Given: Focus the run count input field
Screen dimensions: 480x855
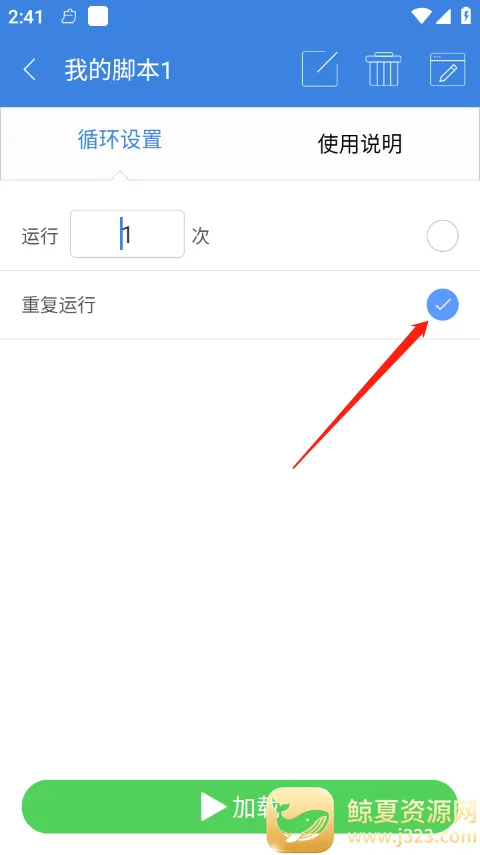Looking at the screenshot, I should coord(128,234).
